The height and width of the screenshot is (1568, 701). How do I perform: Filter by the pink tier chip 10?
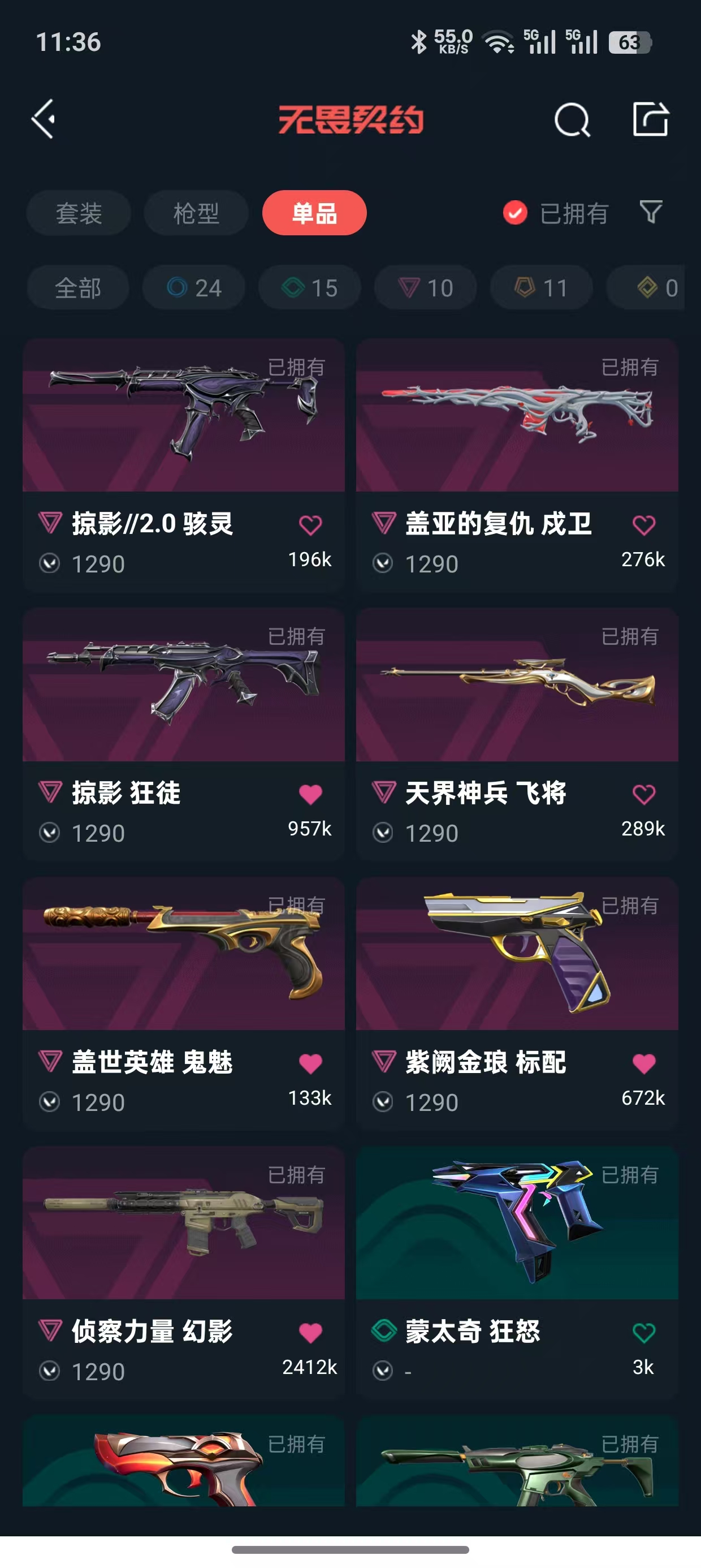click(425, 287)
